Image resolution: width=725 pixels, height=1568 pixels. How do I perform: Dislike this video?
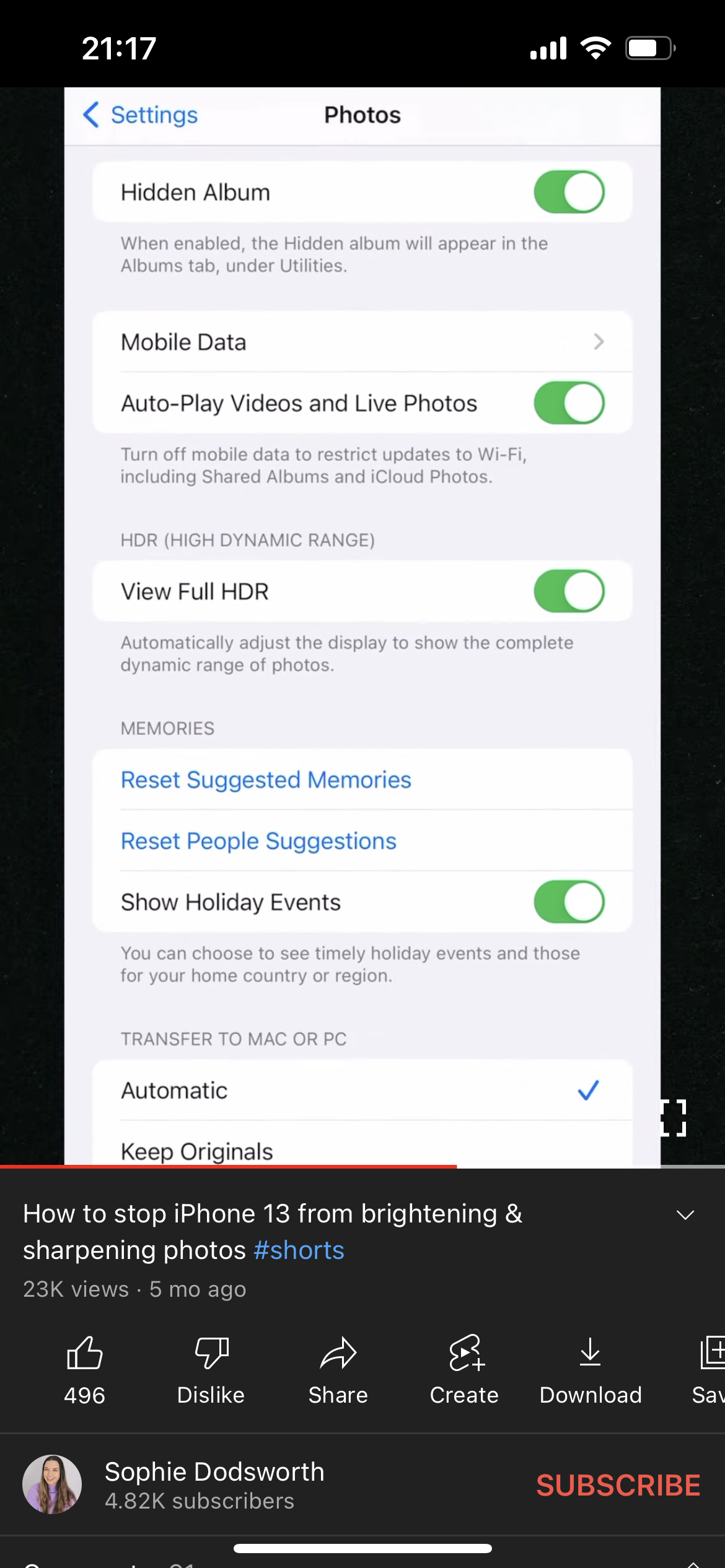coord(211,1370)
